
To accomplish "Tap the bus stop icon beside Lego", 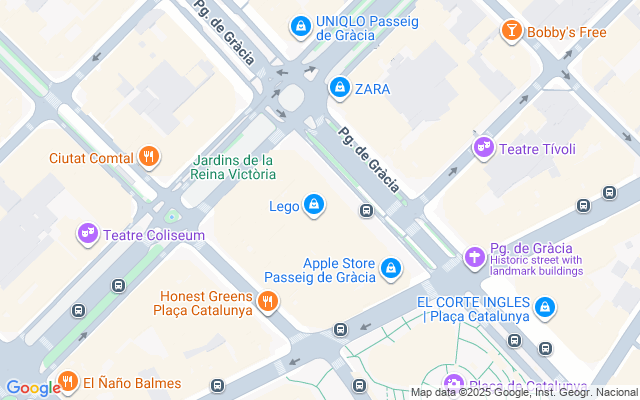I will tap(366, 211).
